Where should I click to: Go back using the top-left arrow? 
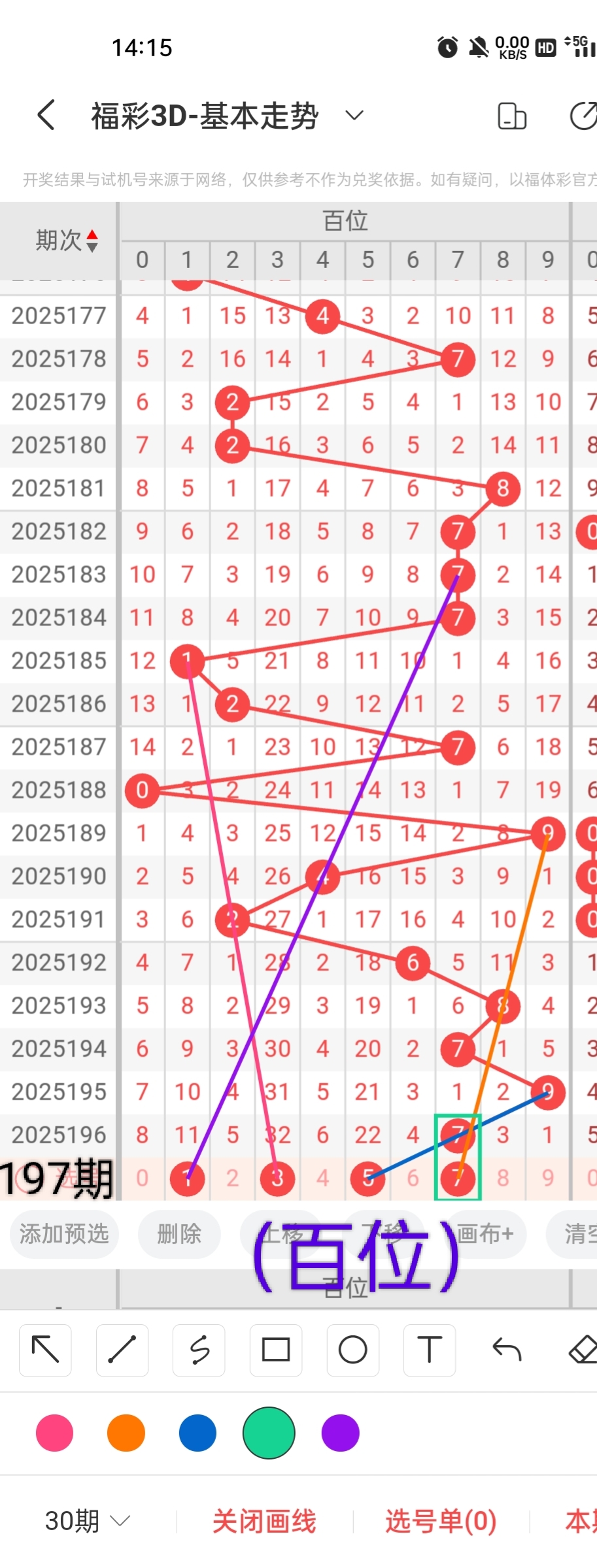click(46, 116)
